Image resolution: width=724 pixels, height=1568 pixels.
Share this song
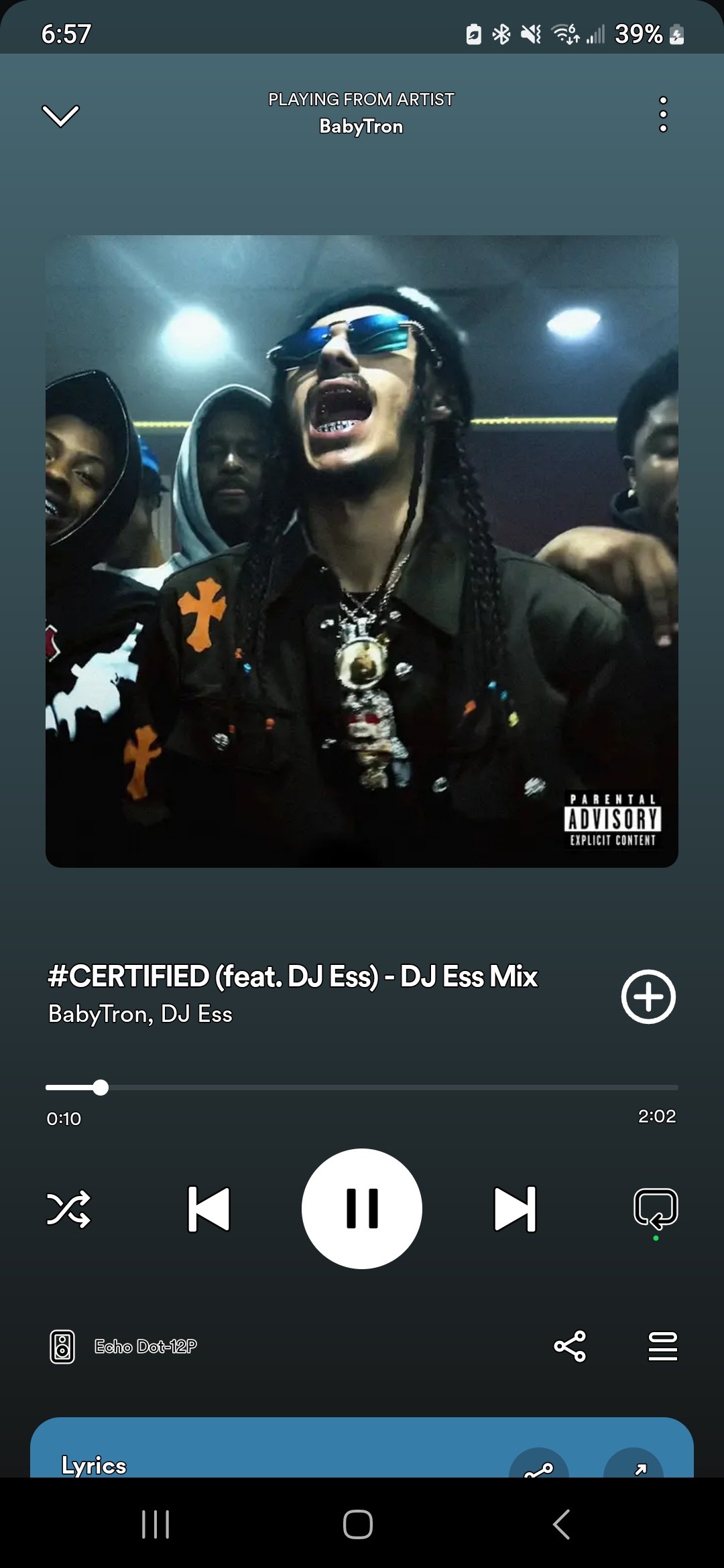click(x=570, y=1346)
